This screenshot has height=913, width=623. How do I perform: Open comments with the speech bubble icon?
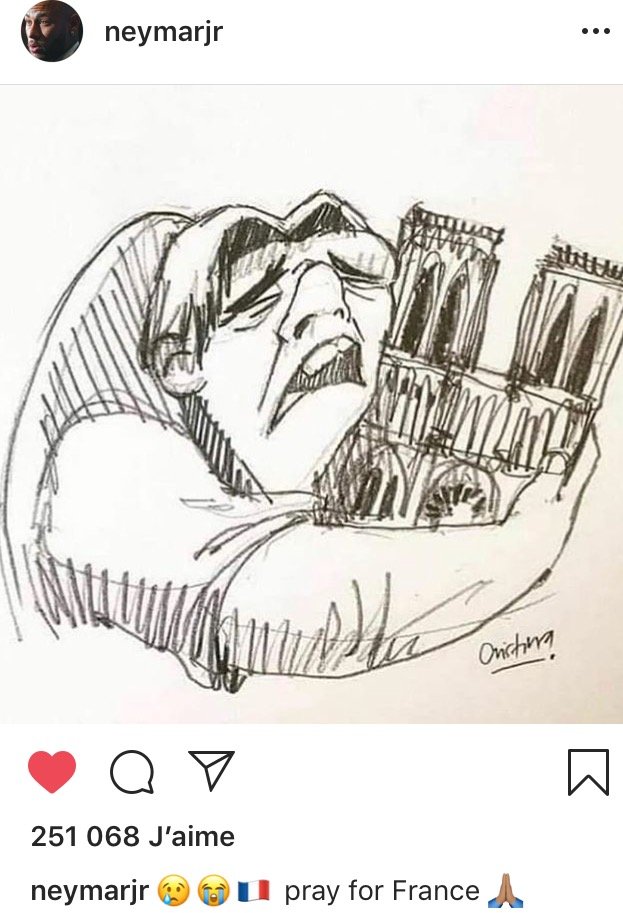pyautogui.click(x=131, y=772)
